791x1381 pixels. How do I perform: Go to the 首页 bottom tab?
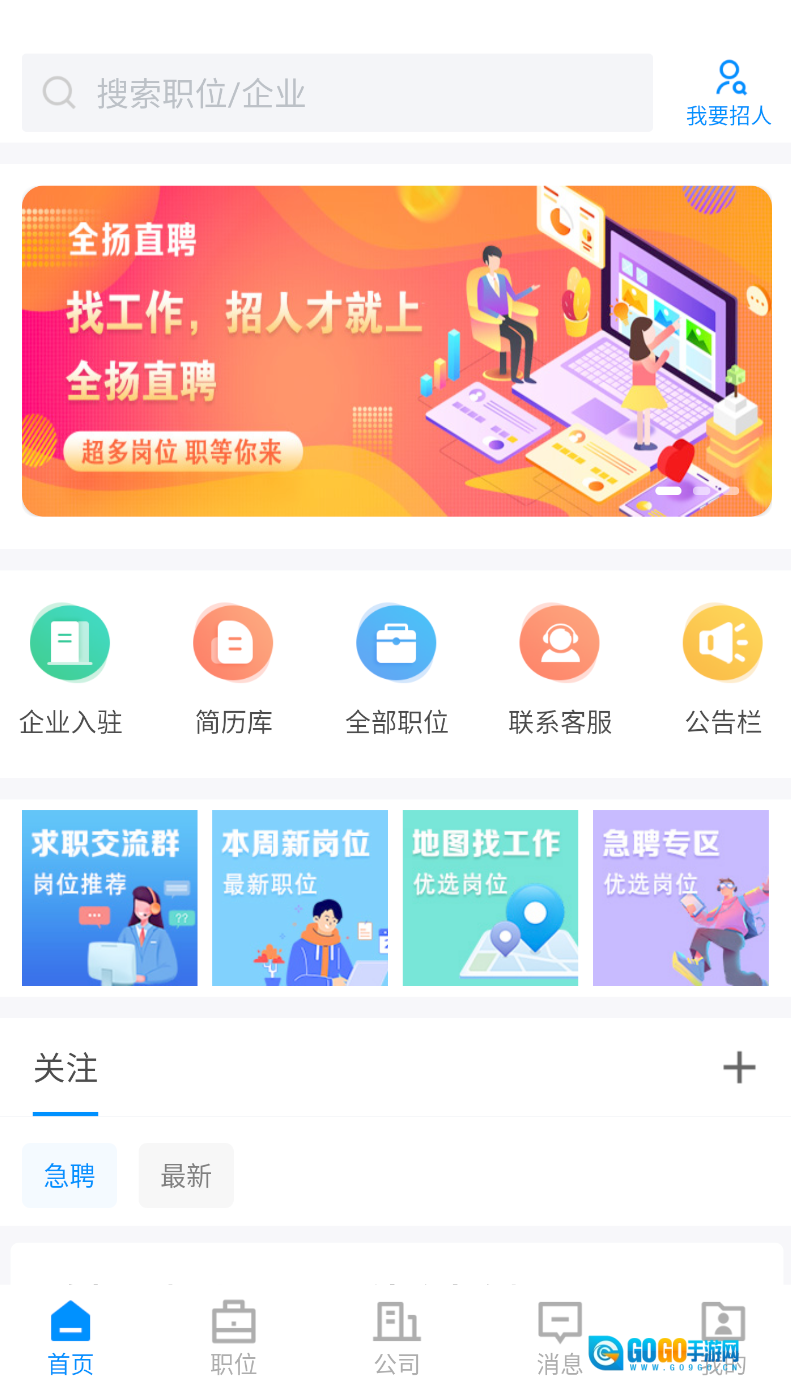(70, 1336)
